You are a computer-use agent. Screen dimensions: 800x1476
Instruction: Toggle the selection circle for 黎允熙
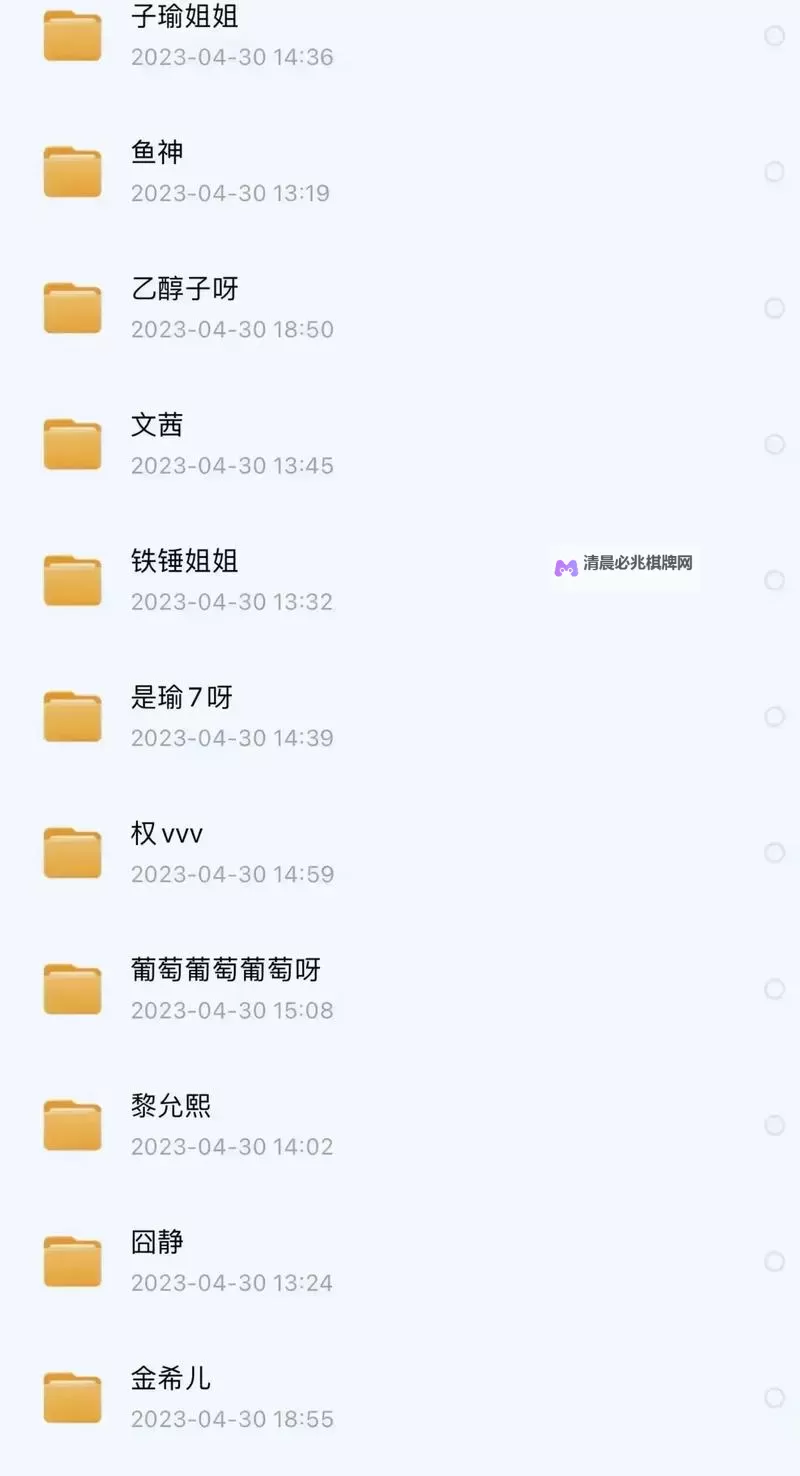click(775, 1124)
